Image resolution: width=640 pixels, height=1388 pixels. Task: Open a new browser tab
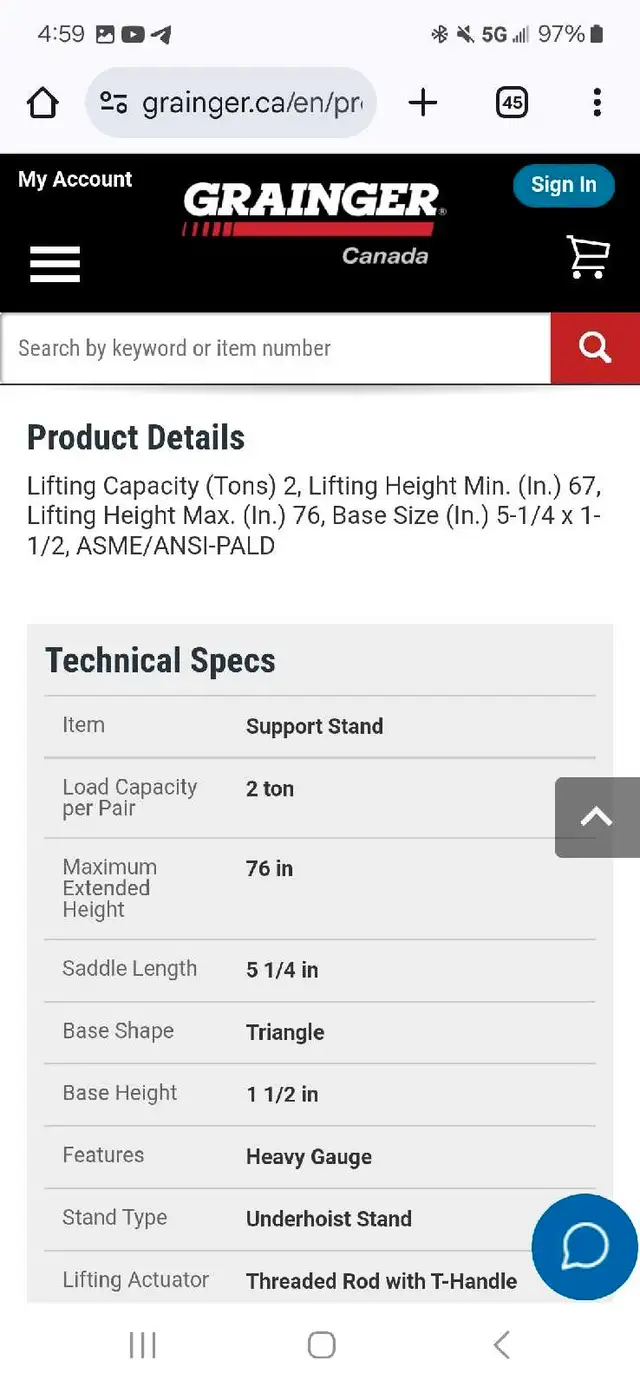423,102
